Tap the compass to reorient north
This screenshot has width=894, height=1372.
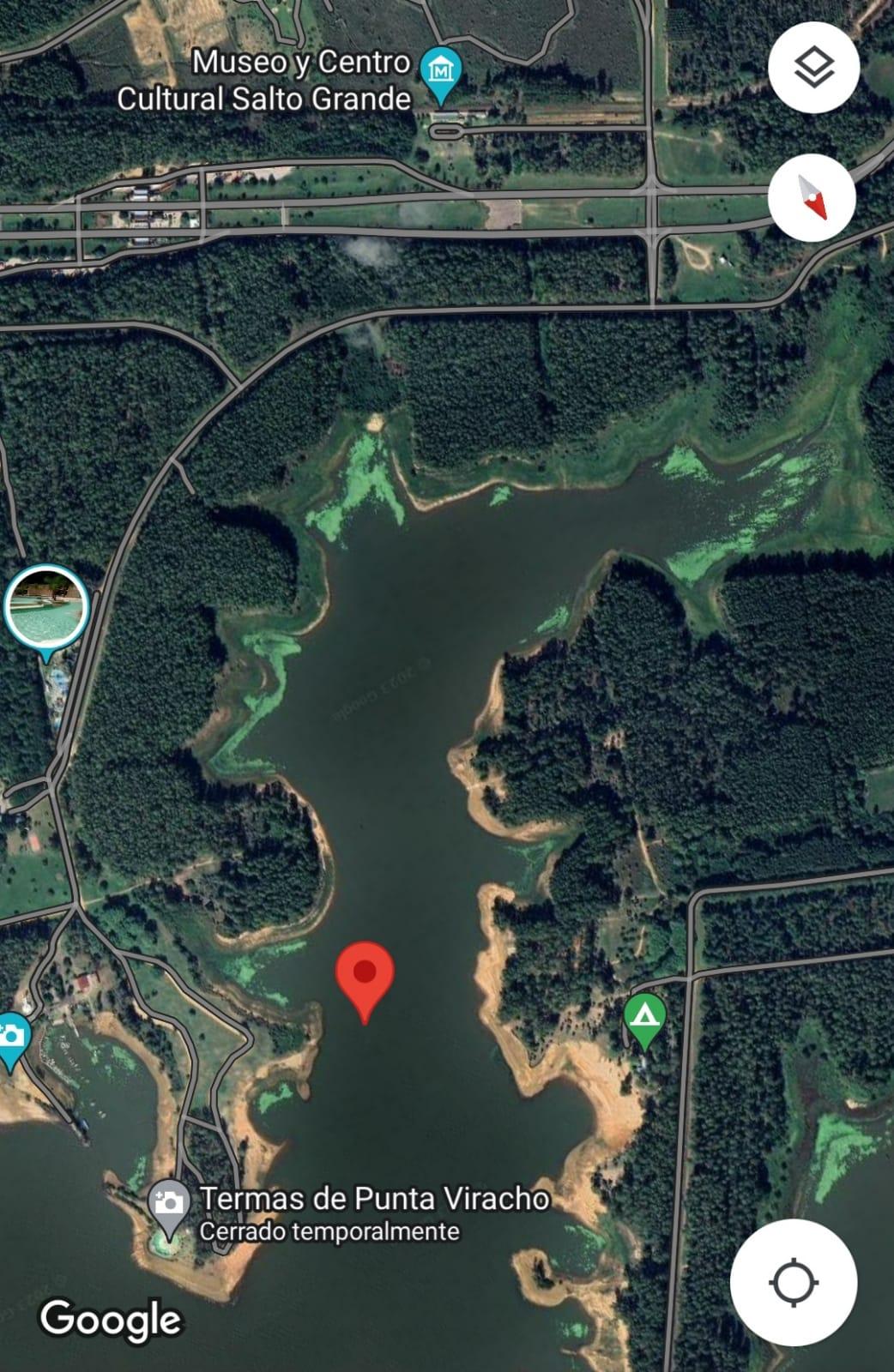[812, 197]
